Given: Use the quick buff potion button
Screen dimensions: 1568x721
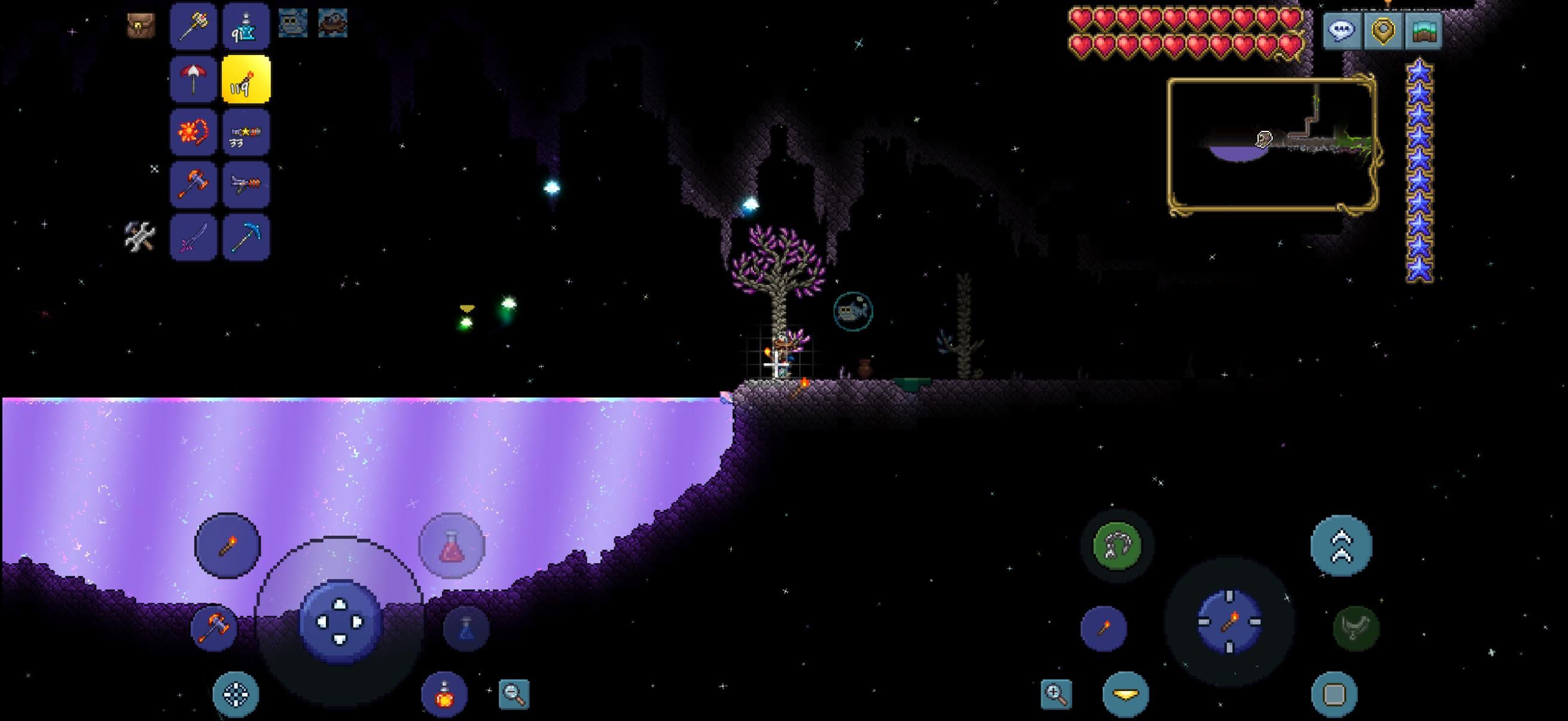Looking at the screenshot, I should pyautogui.click(x=444, y=693).
